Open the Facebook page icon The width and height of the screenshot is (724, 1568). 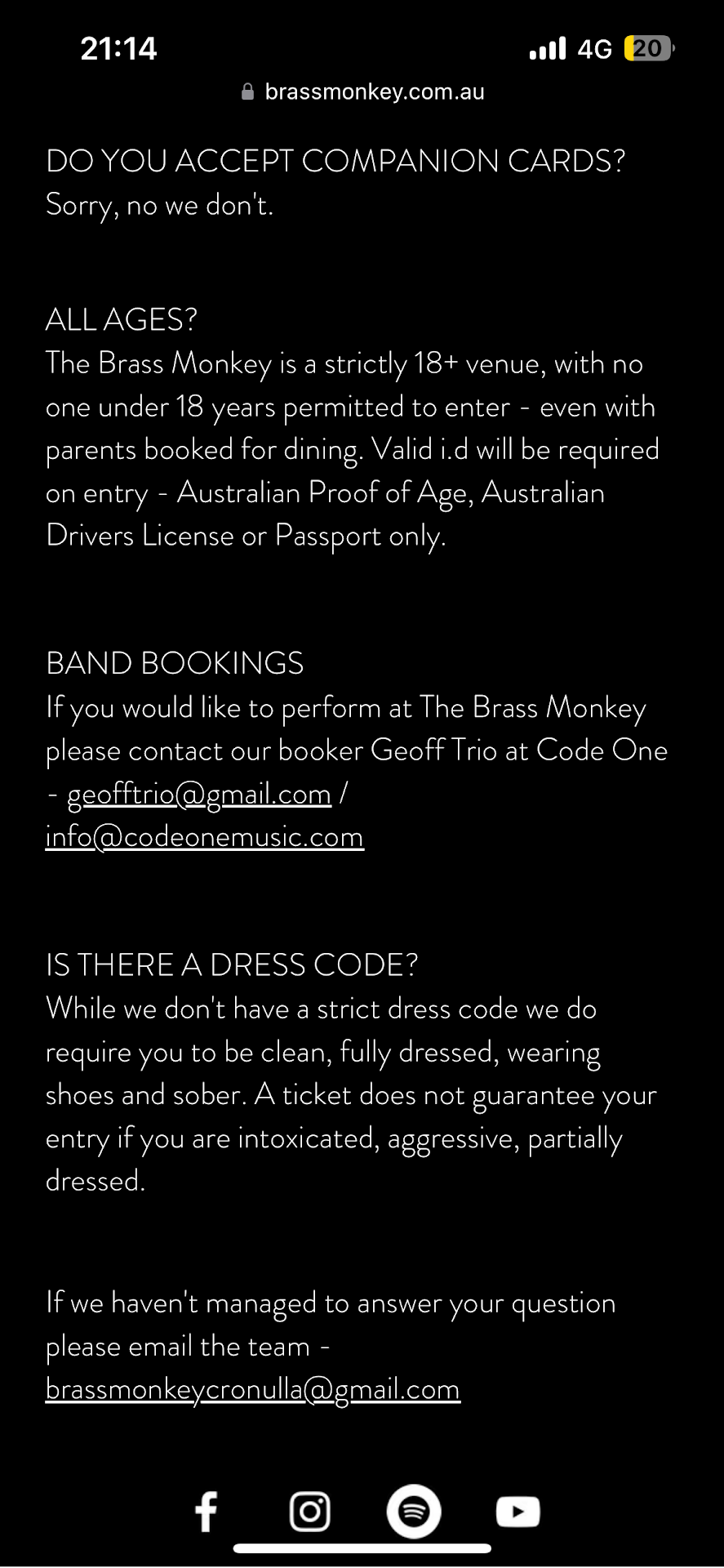click(207, 1512)
